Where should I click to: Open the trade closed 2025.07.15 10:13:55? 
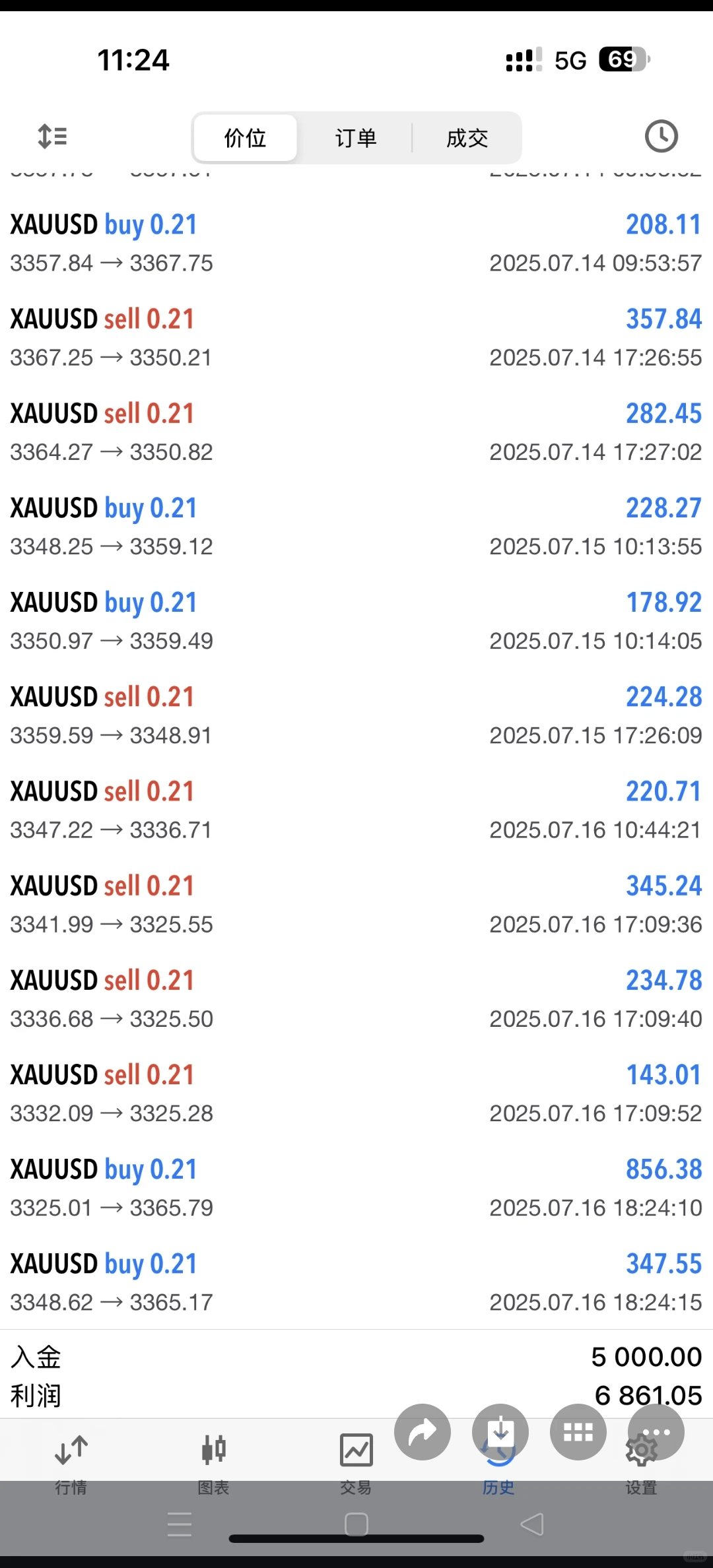tap(356, 526)
